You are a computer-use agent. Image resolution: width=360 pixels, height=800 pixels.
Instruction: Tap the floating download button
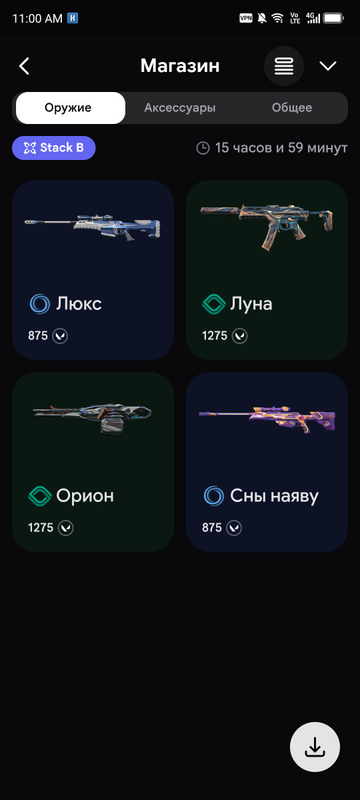click(315, 747)
